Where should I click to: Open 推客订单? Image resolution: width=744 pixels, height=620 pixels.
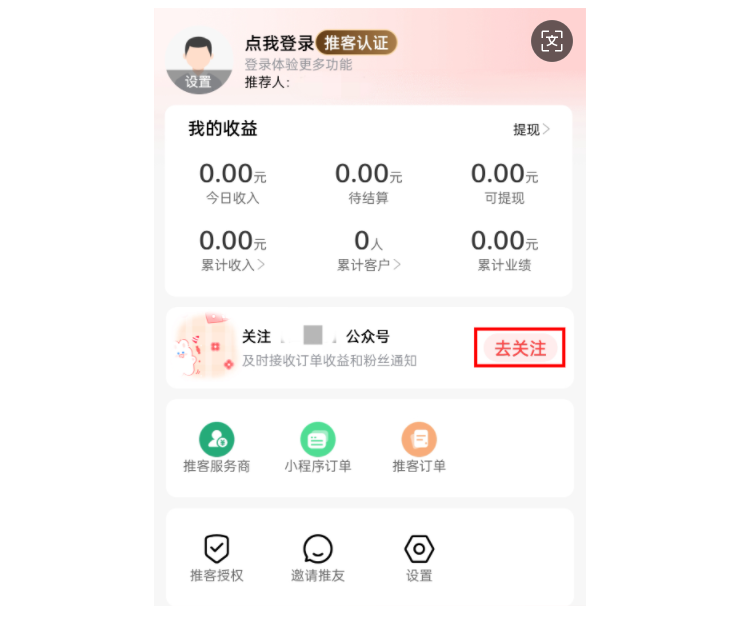(419, 448)
